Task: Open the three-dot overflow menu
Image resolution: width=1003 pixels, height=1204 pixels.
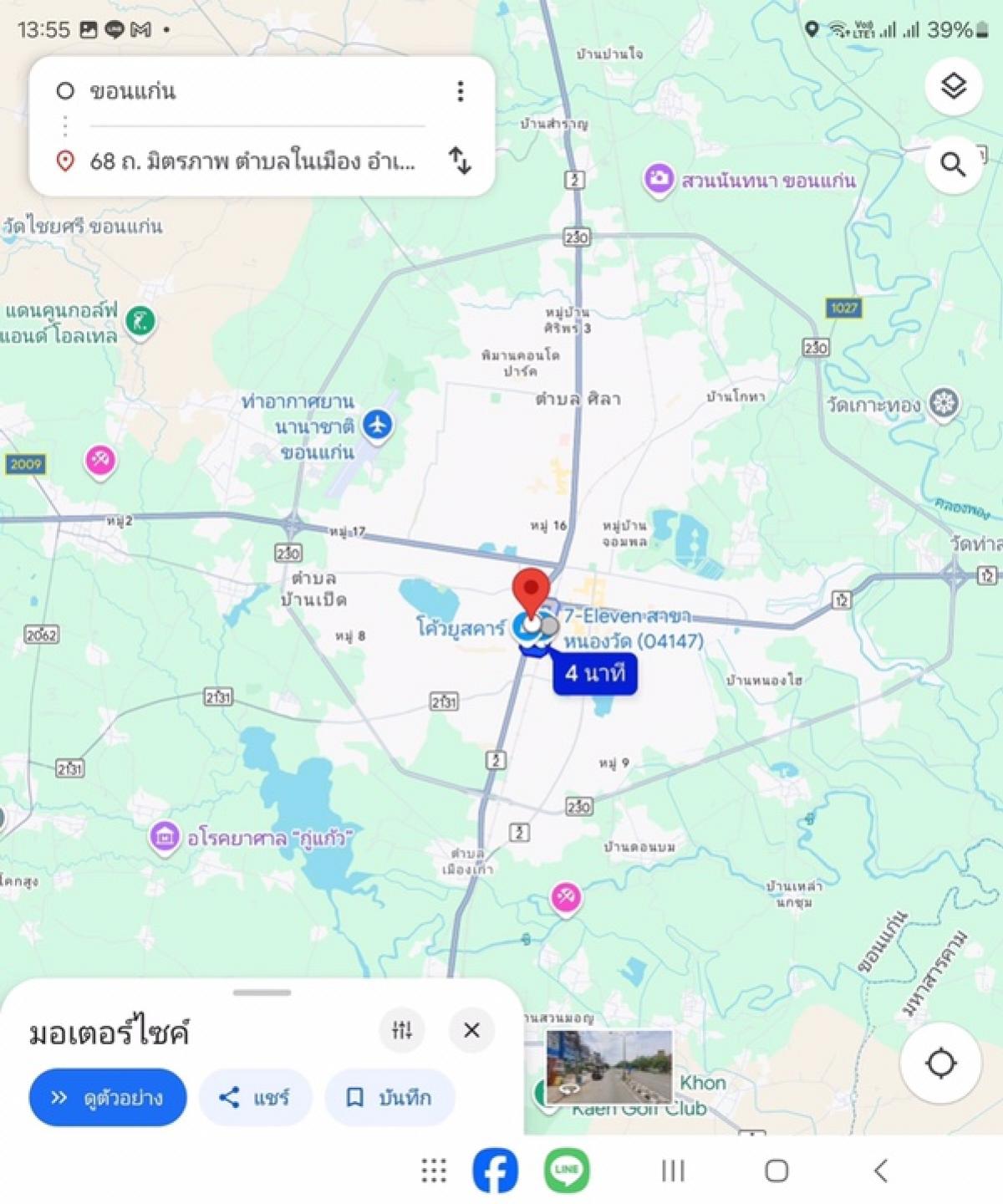Action: tap(459, 92)
